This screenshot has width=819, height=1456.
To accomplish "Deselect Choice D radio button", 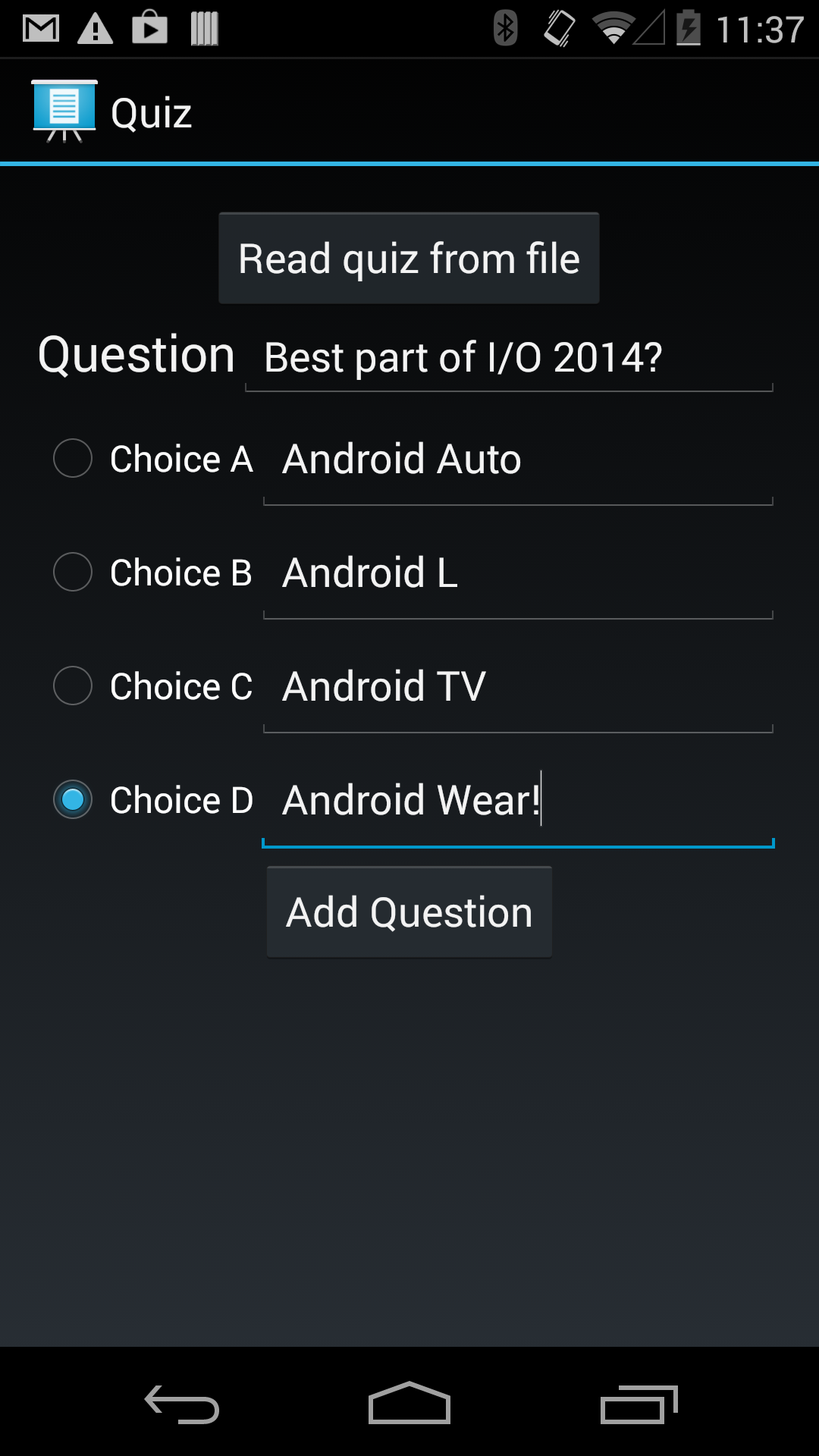I will pyautogui.click(x=73, y=800).
